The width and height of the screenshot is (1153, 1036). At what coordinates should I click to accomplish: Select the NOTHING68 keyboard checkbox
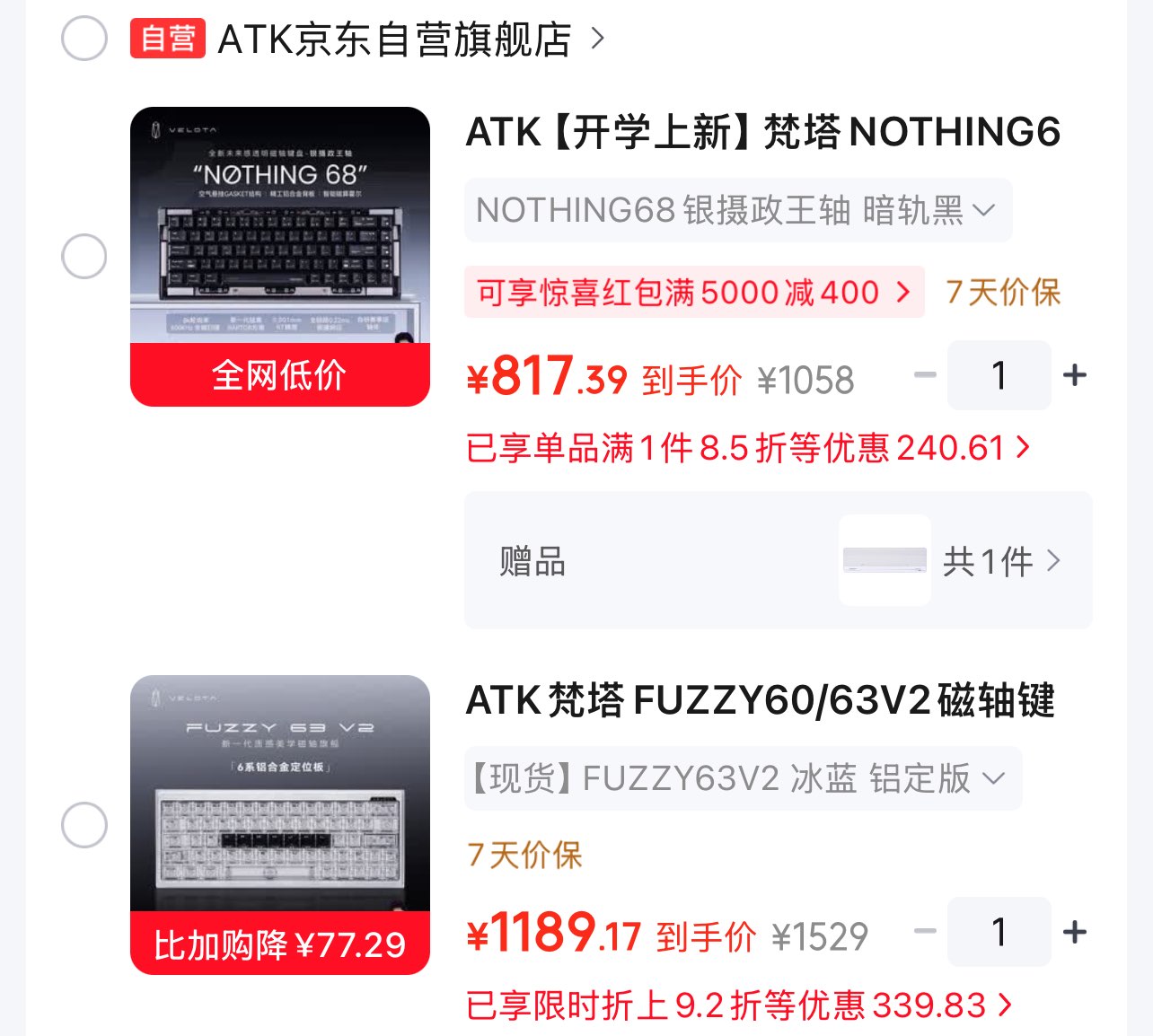(x=84, y=257)
